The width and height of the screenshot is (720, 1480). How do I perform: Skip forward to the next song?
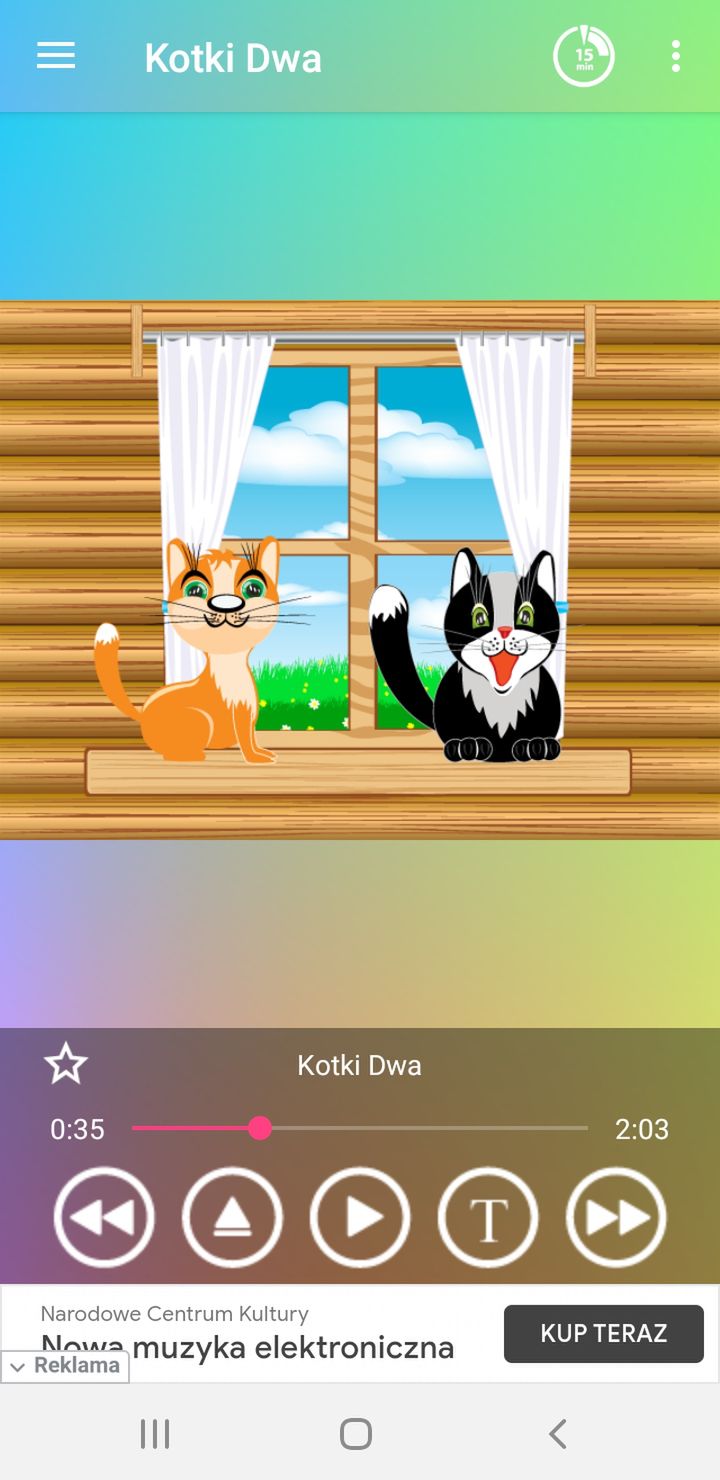[616, 1218]
